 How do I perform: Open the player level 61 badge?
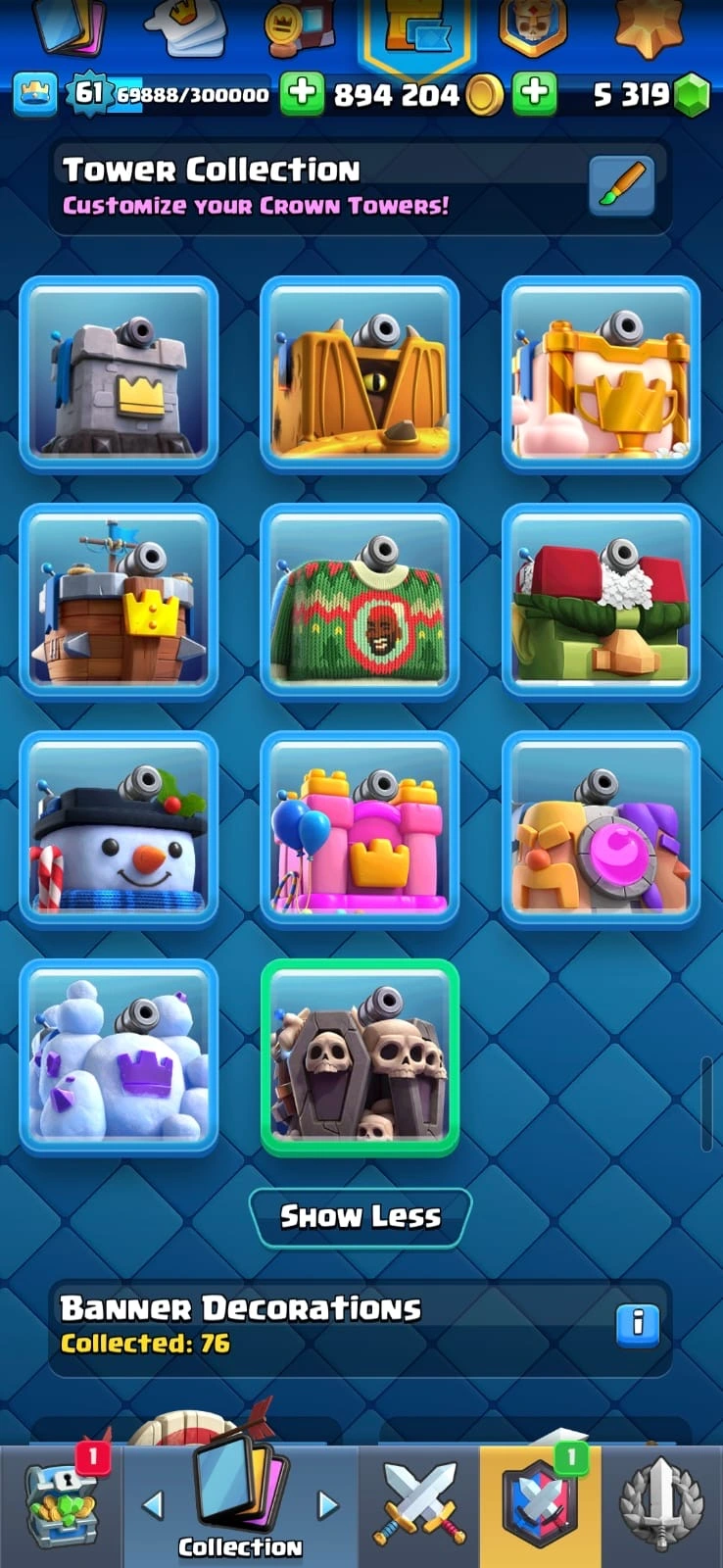coord(88,94)
